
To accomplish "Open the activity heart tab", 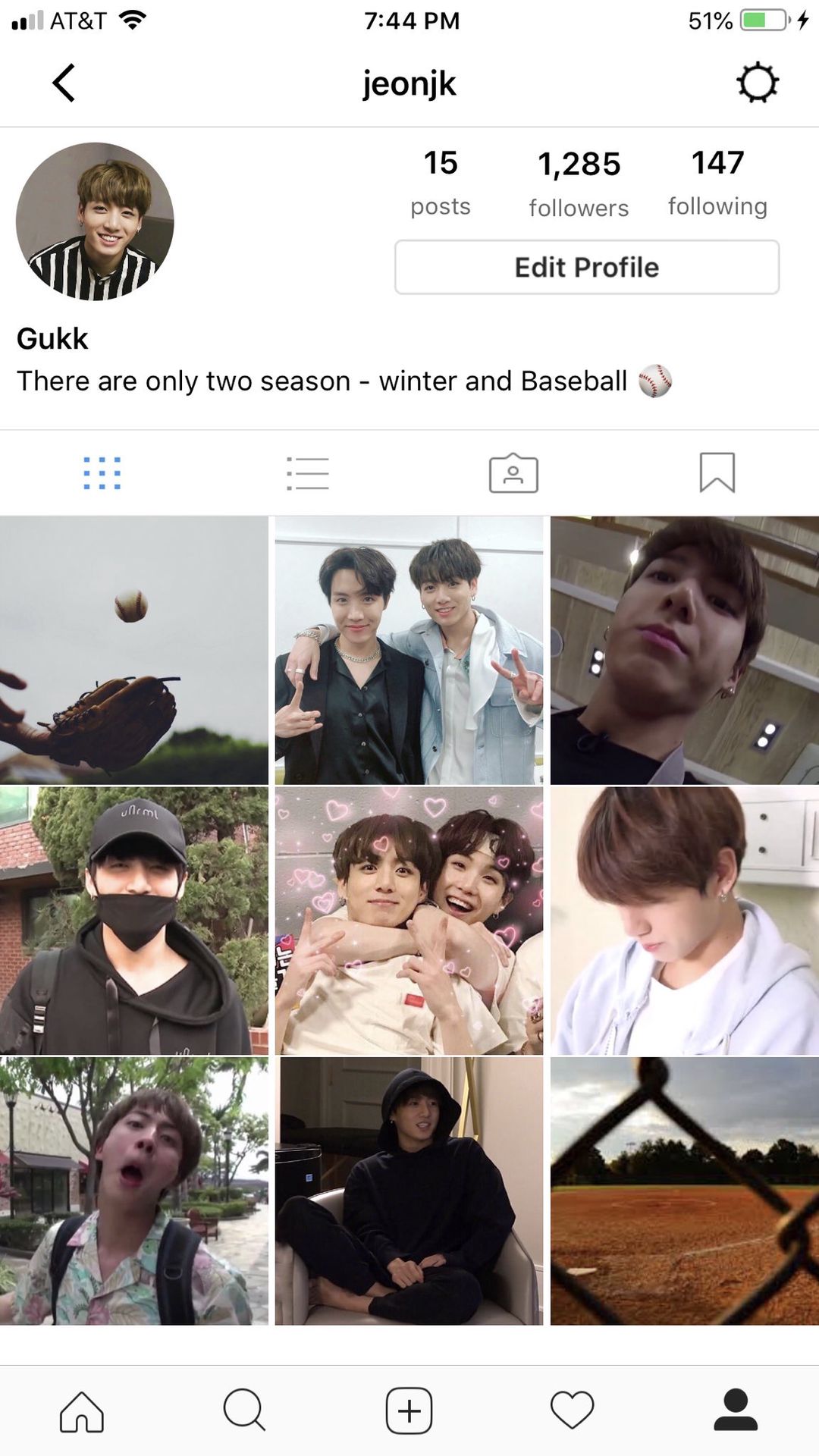I will click(572, 1411).
